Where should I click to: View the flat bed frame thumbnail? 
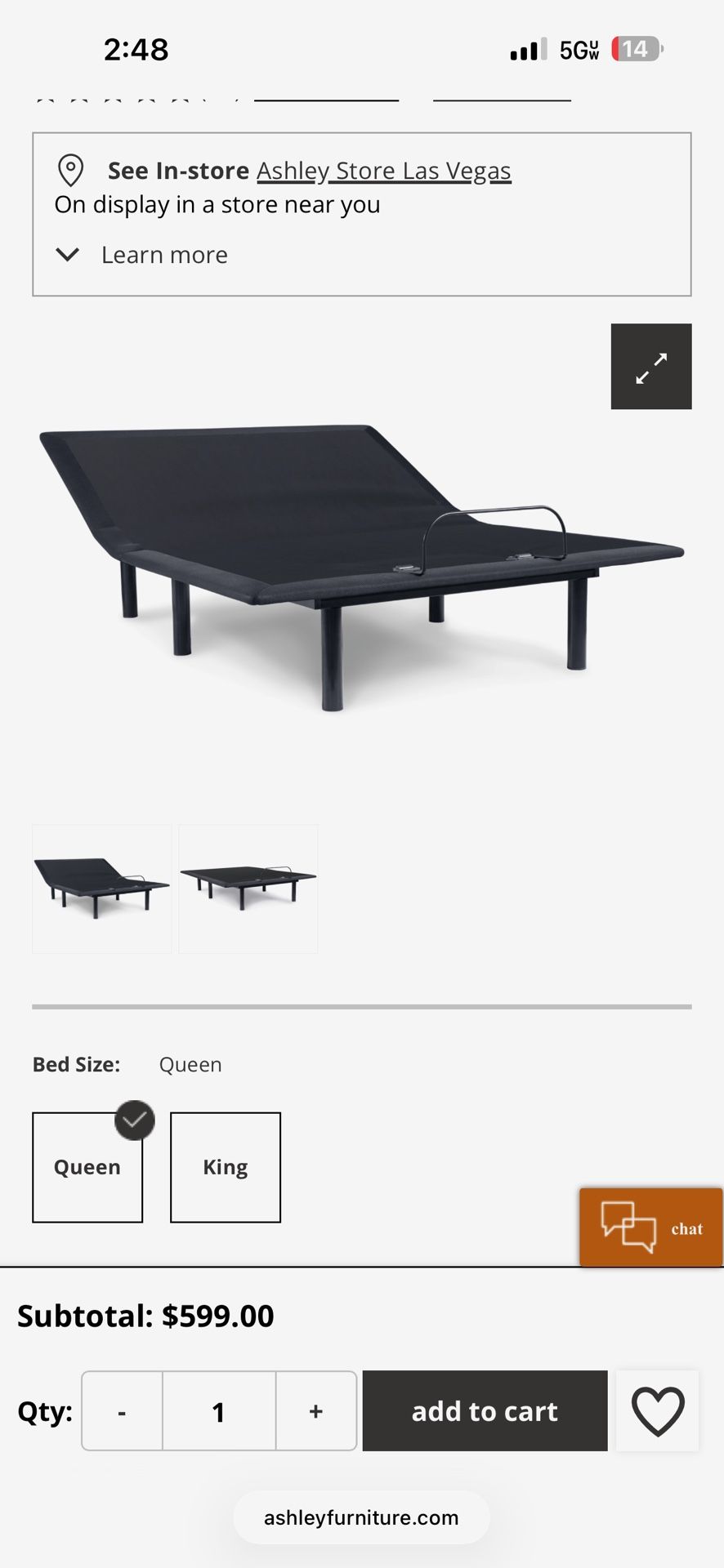(x=248, y=889)
